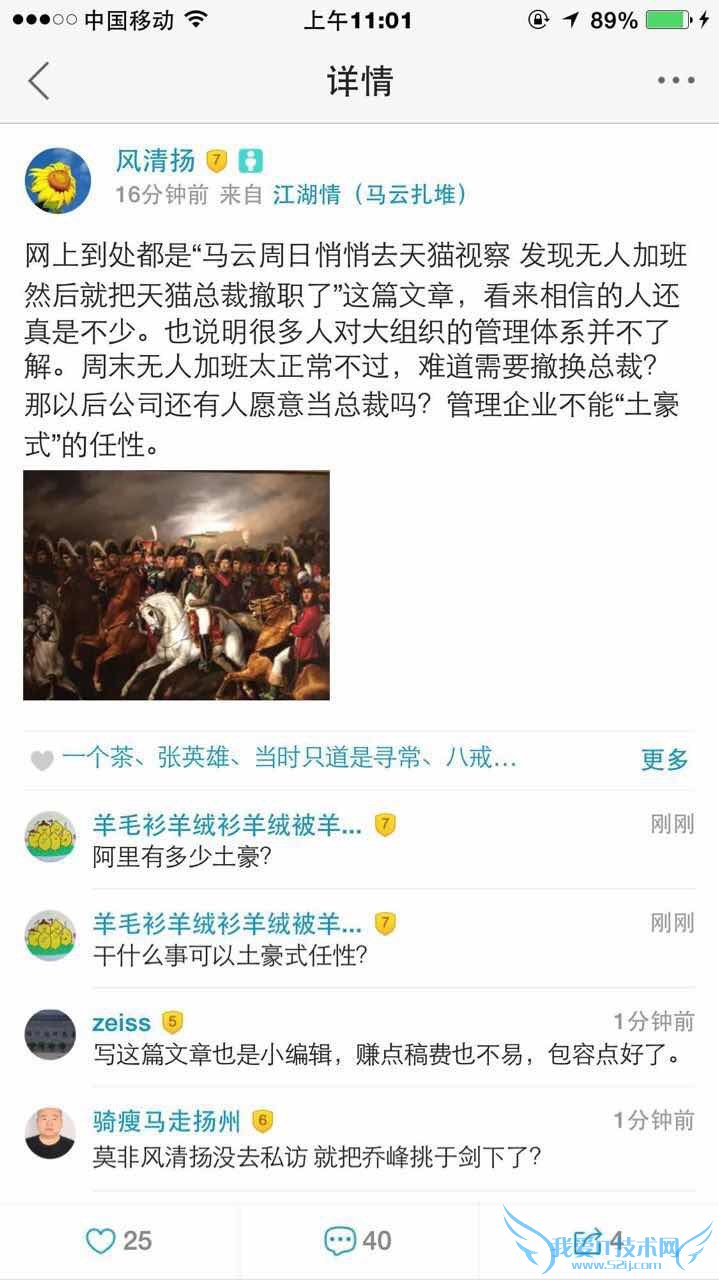Open the comment asking 阿里有多少土豪?
Viewport: 719px width, 1280px height.
pyautogui.click(x=183, y=857)
